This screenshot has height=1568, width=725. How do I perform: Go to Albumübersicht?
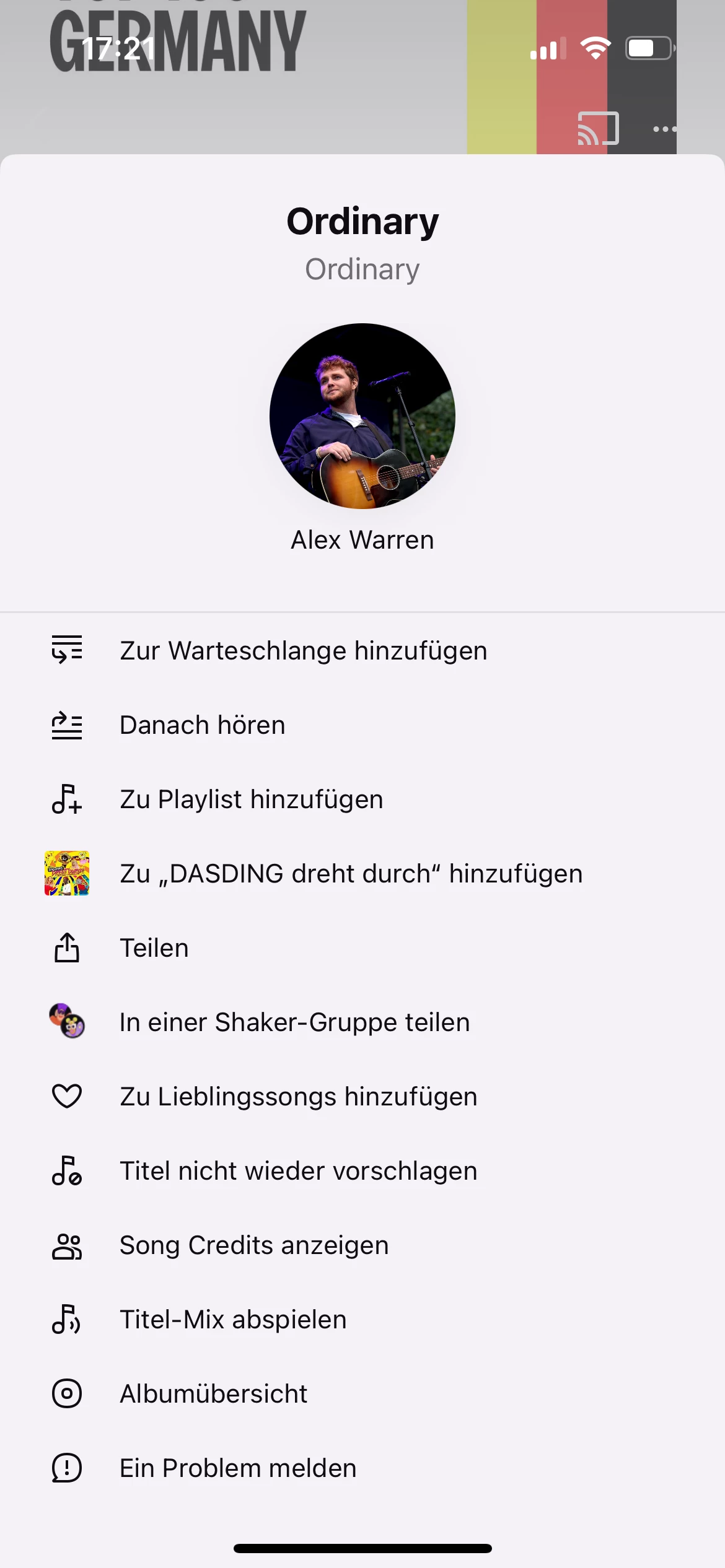pyautogui.click(x=213, y=1394)
